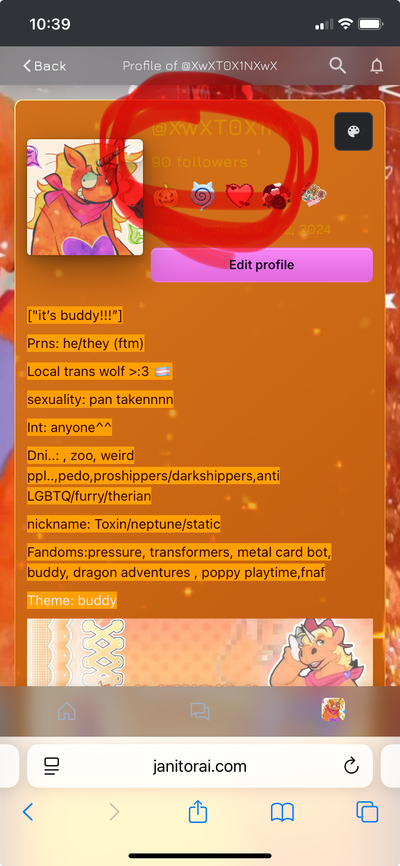Image resolution: width=400 pixels, height=866 pixels.
Task: Open the profile theme palette button
Action: pos(354,131)
